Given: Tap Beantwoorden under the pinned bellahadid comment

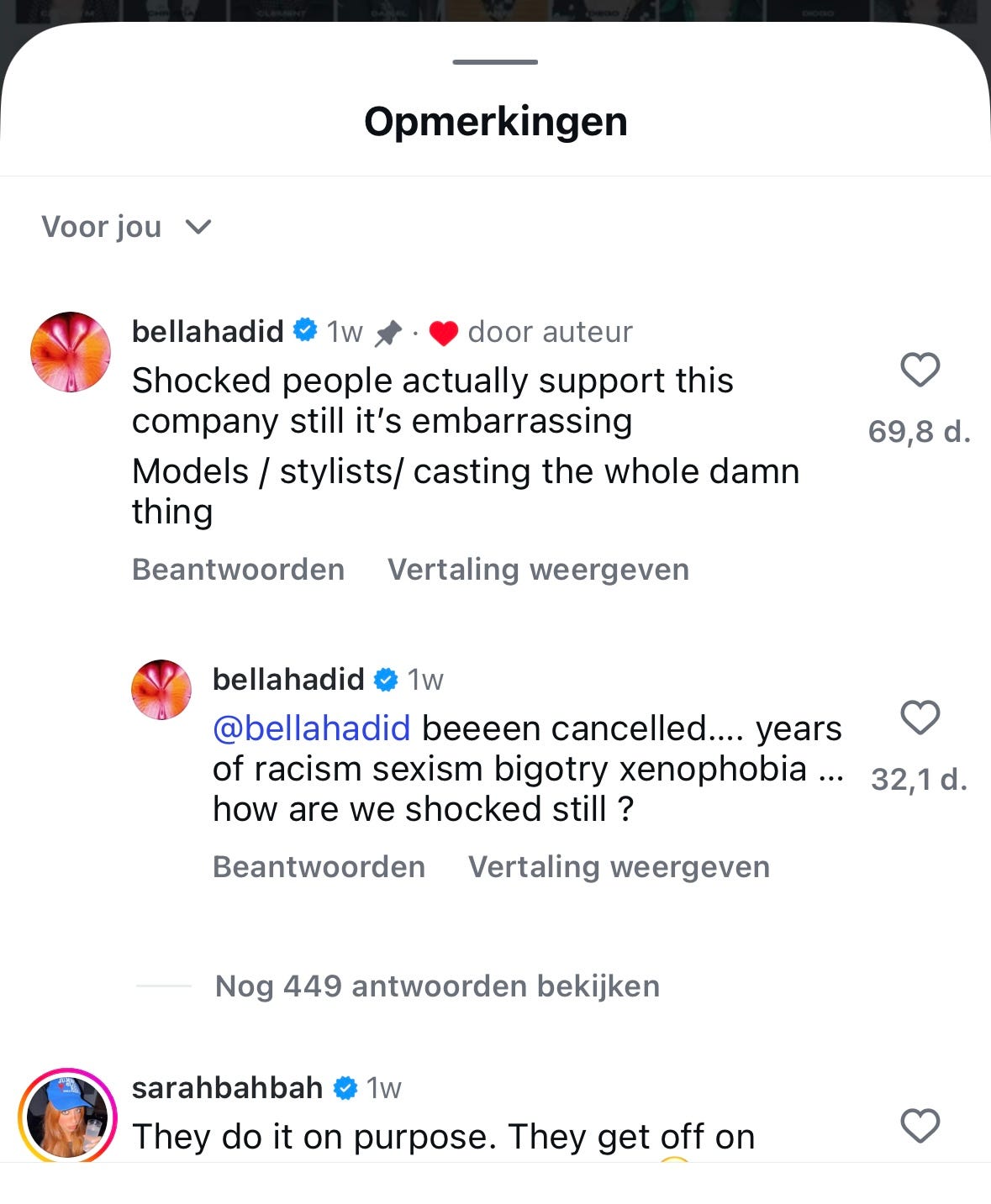Looking at the screenshot, I should coord(239,570).
